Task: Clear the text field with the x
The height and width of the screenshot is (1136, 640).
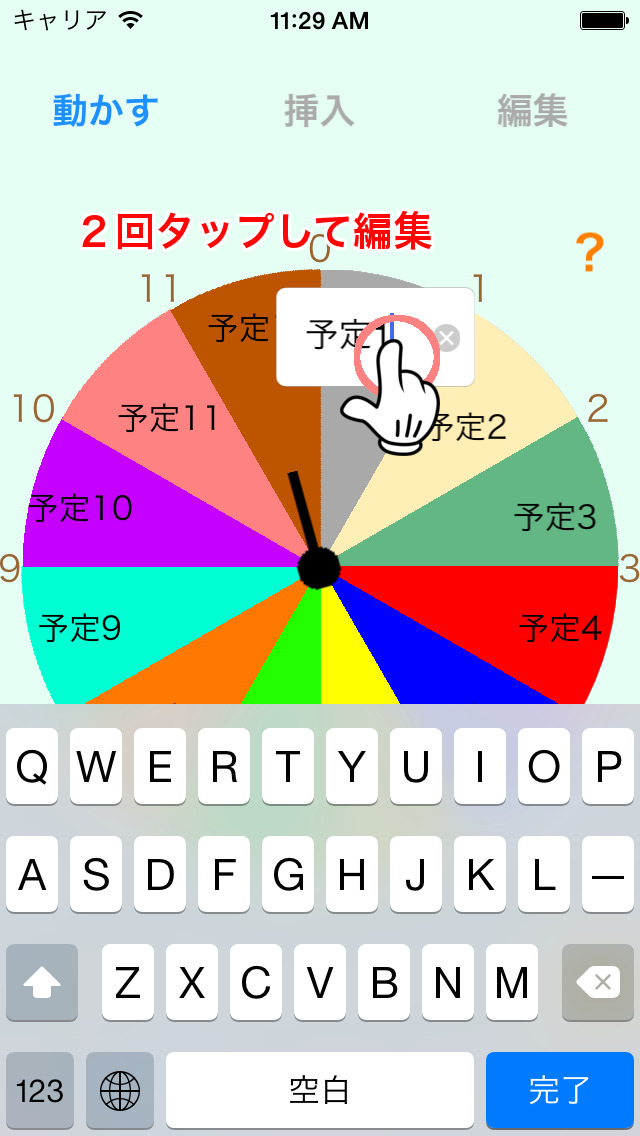Action: pos(447,338)
